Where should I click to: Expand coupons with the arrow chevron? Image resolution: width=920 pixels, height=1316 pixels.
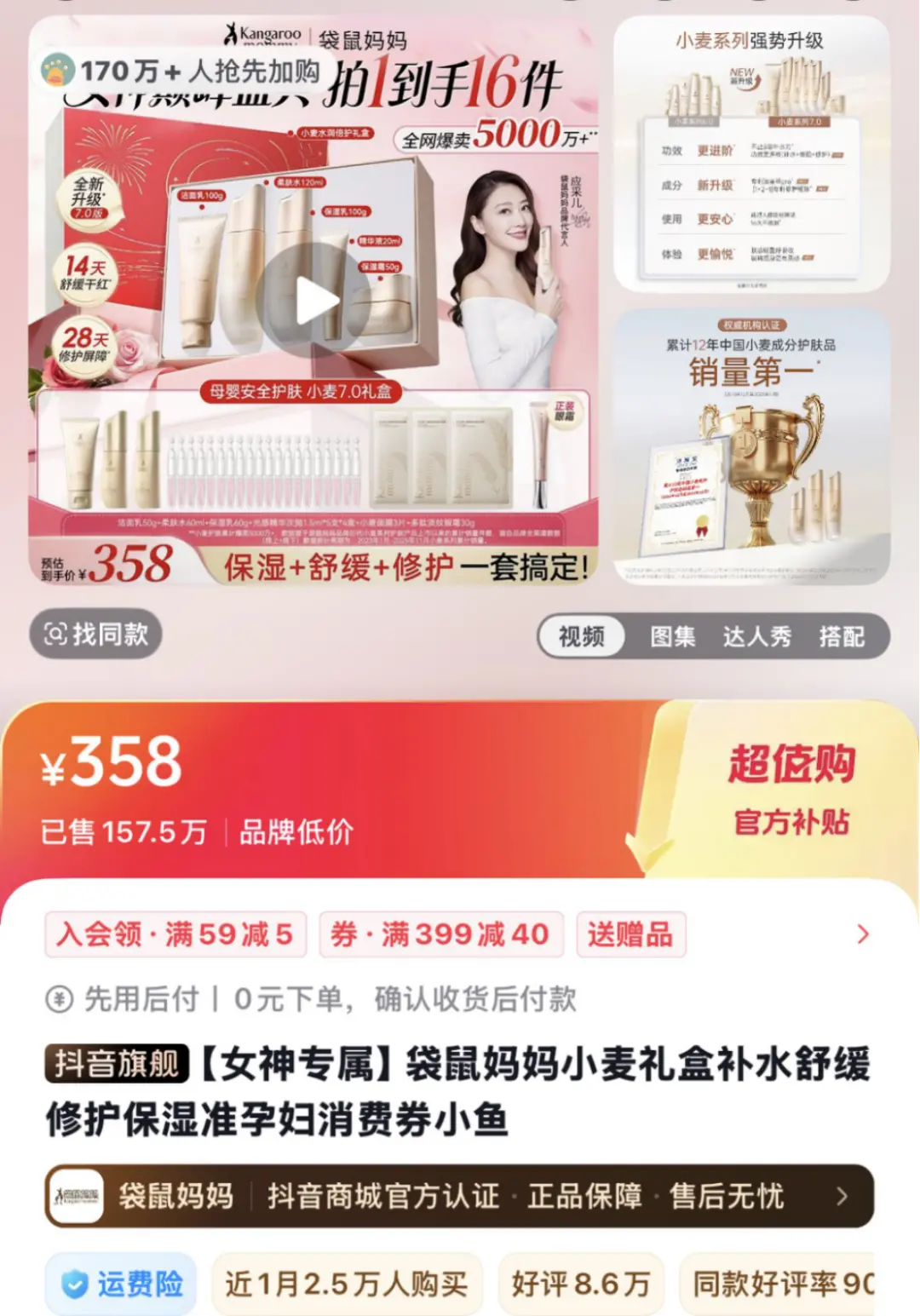[862, 934]
